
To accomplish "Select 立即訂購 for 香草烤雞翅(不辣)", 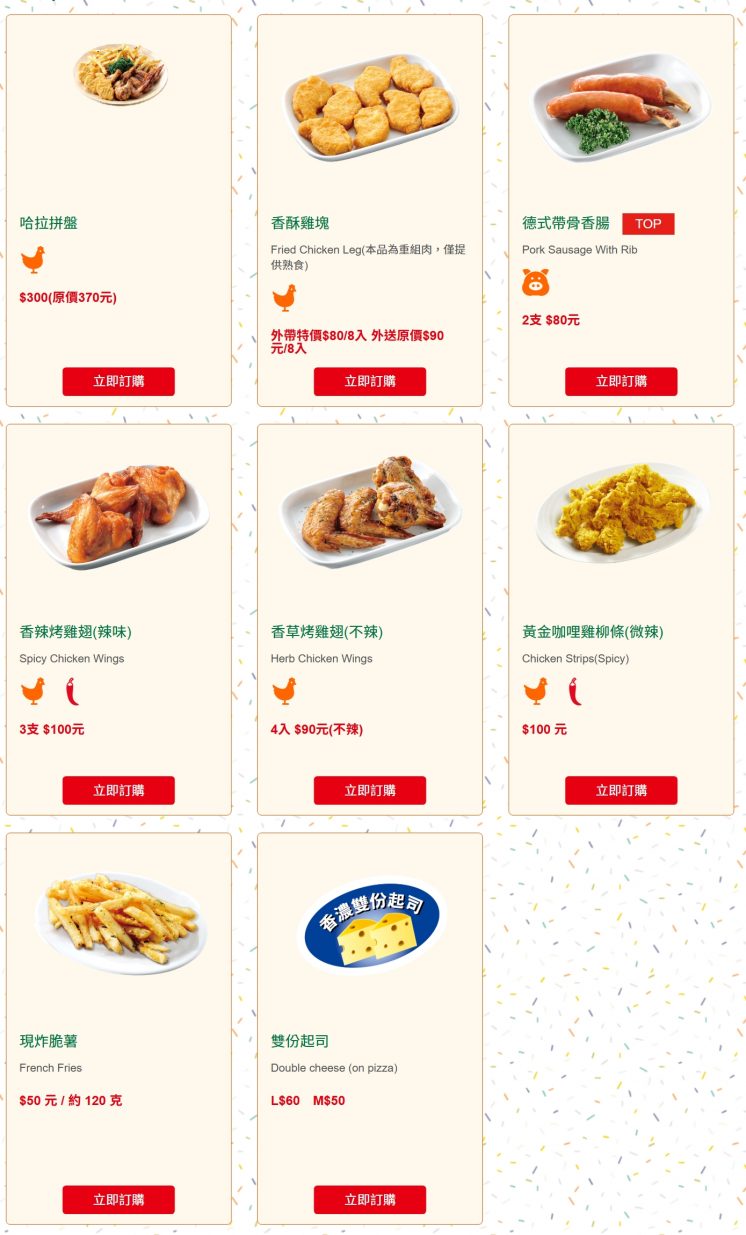I will pos(370,790).
